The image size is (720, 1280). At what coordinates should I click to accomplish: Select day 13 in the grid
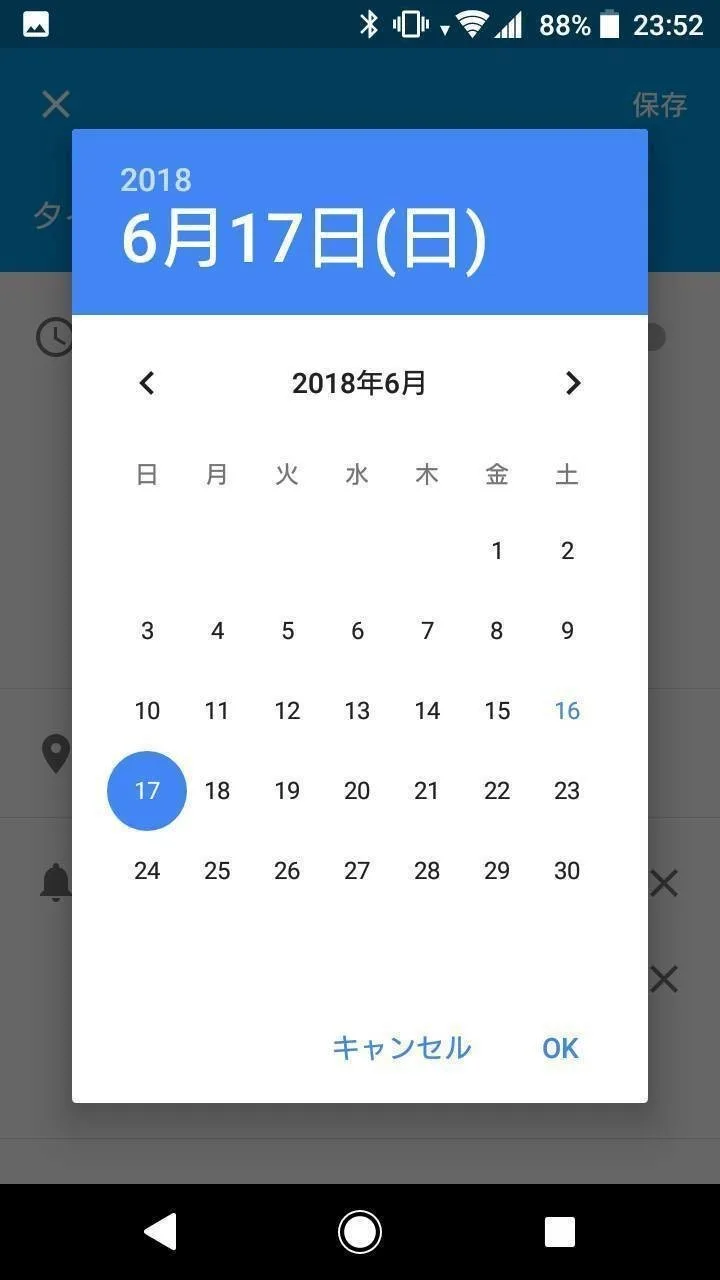click(x=357, y=711)
